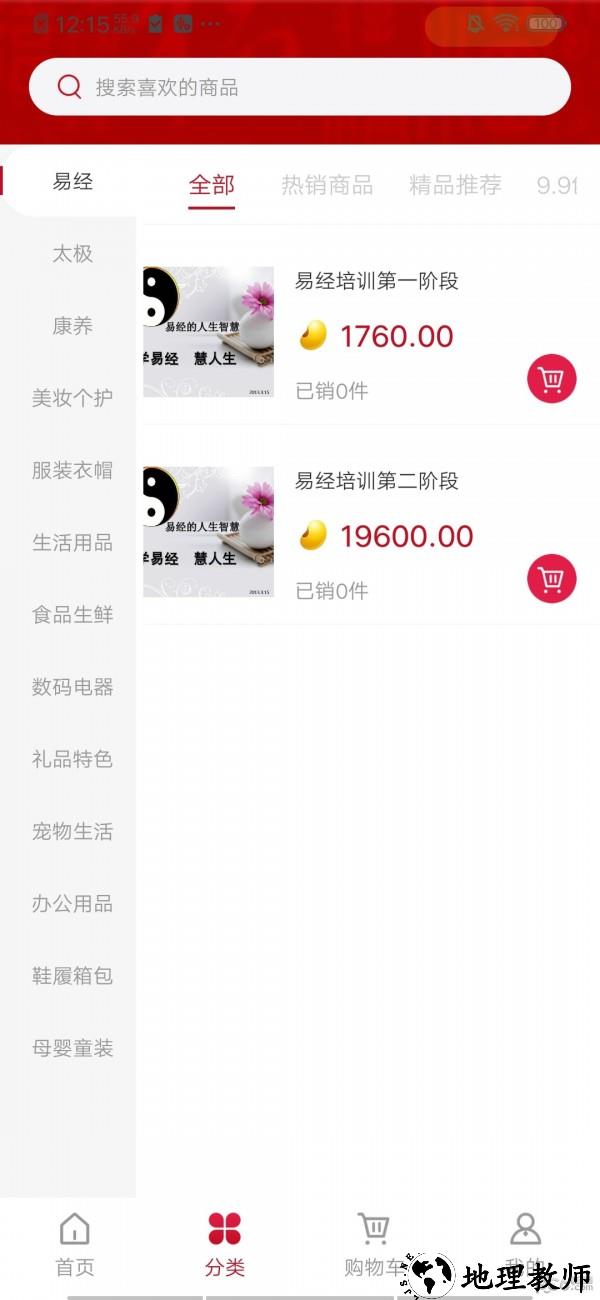Image resolution: width=600 pixels, height=1300 pixels.
Task: Open the 数码电器 category
Action: tap(72, 687)
